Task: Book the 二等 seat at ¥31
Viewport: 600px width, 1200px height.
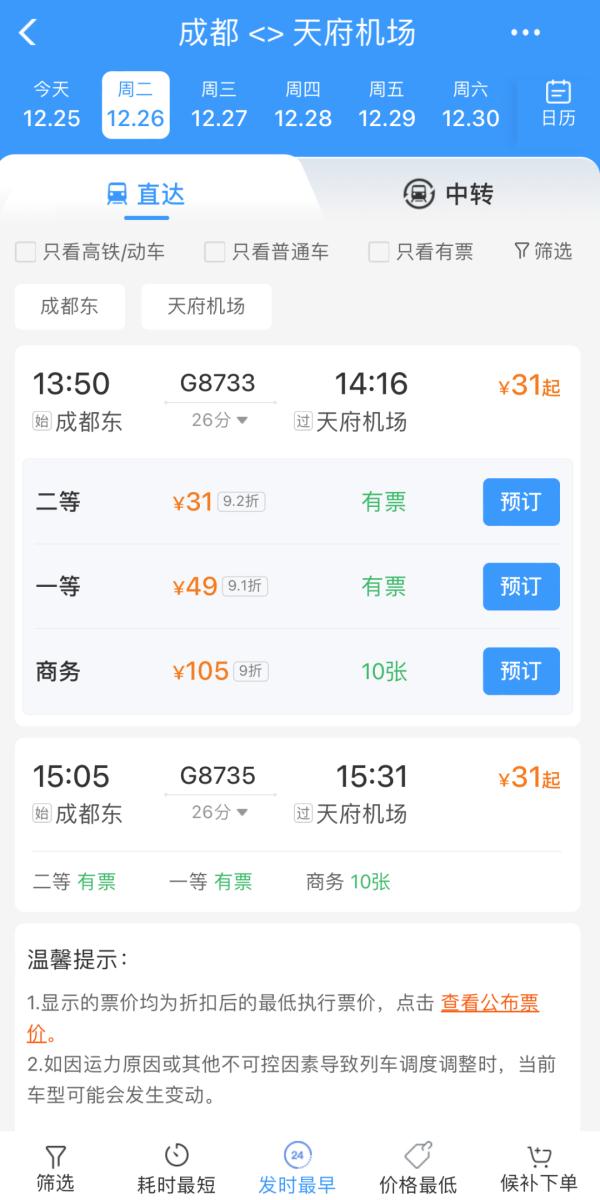Action: (521, 501)
